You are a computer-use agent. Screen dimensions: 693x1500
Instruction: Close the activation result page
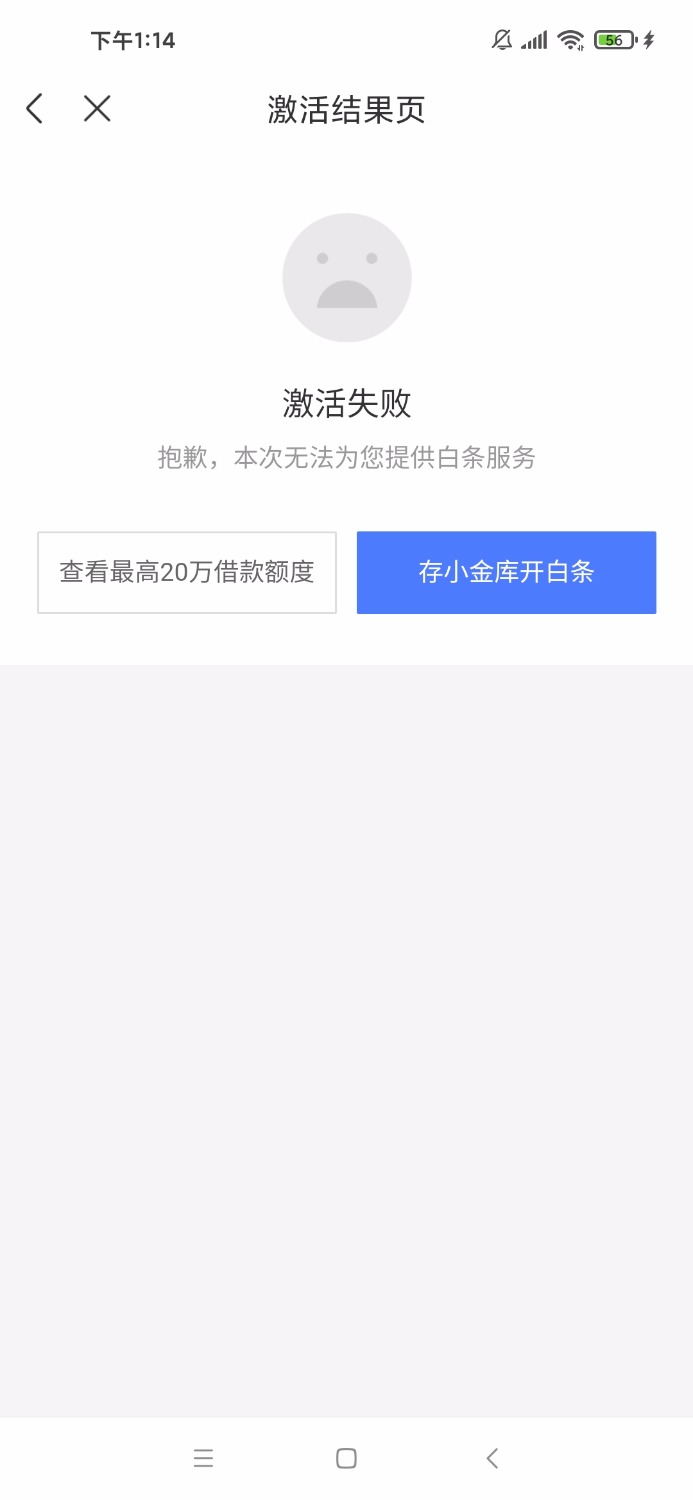tap(97, 108)
